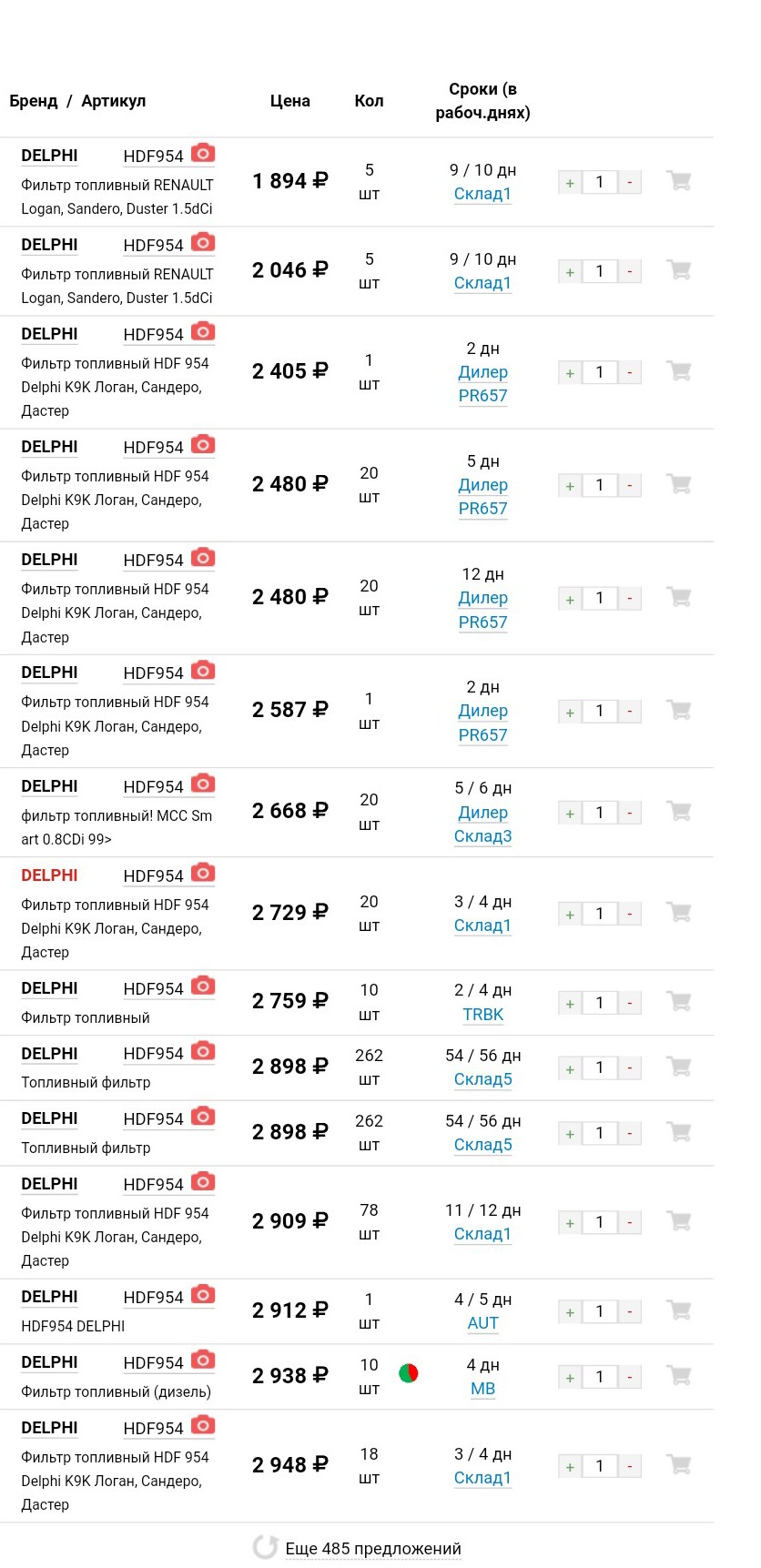Increase quantity for the 2 046 ₽ offer
The image size is (761, 1568).
(x=570, y=271)
